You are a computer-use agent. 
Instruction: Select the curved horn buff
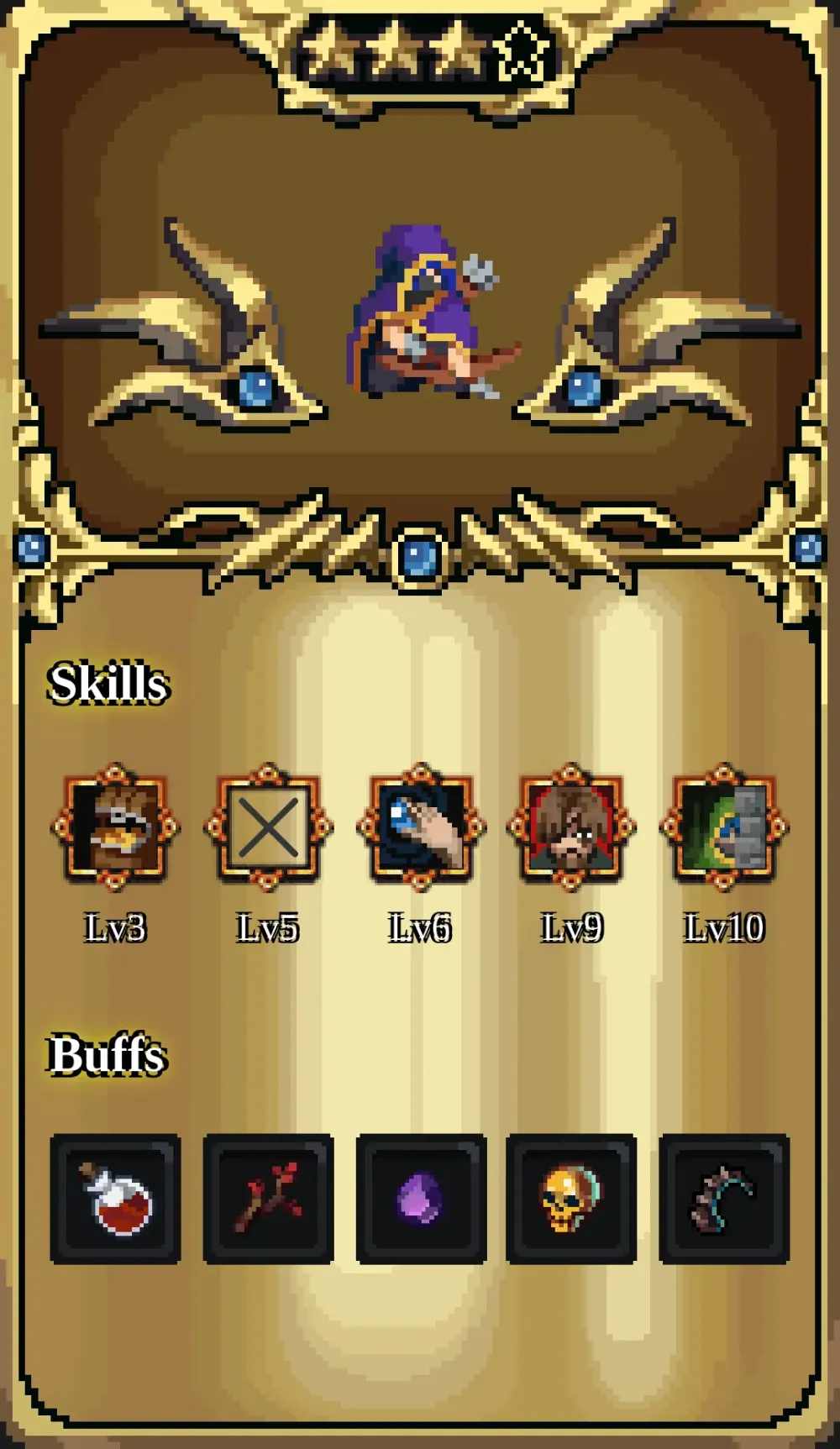[724, 1199]
